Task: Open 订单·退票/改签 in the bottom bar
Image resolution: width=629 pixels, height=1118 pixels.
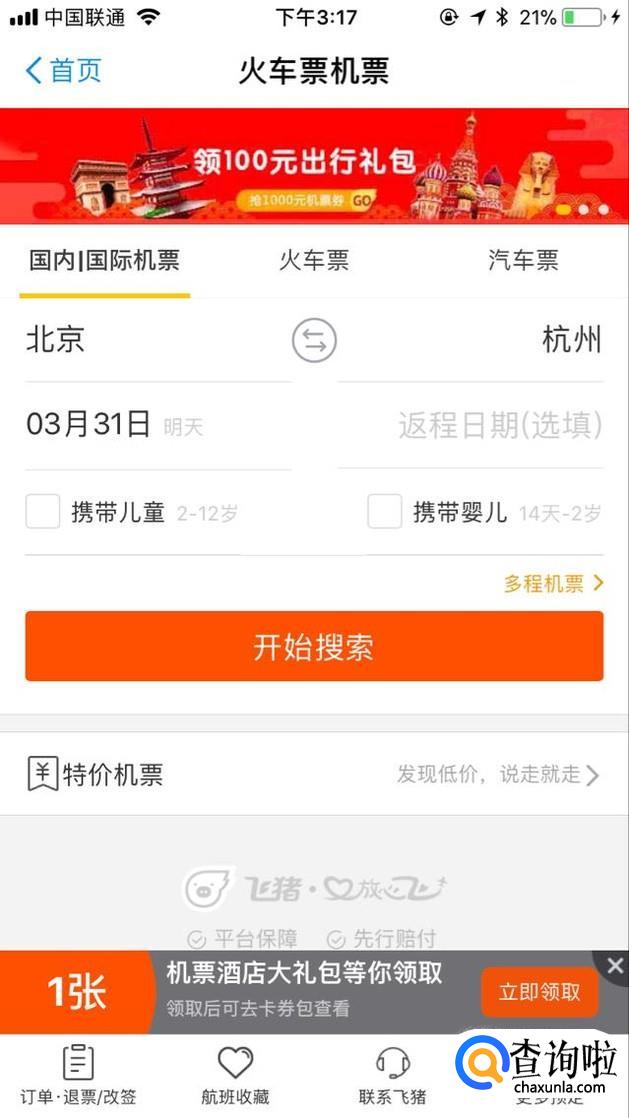Action: pyautogui.click(x=78, y=1074)
